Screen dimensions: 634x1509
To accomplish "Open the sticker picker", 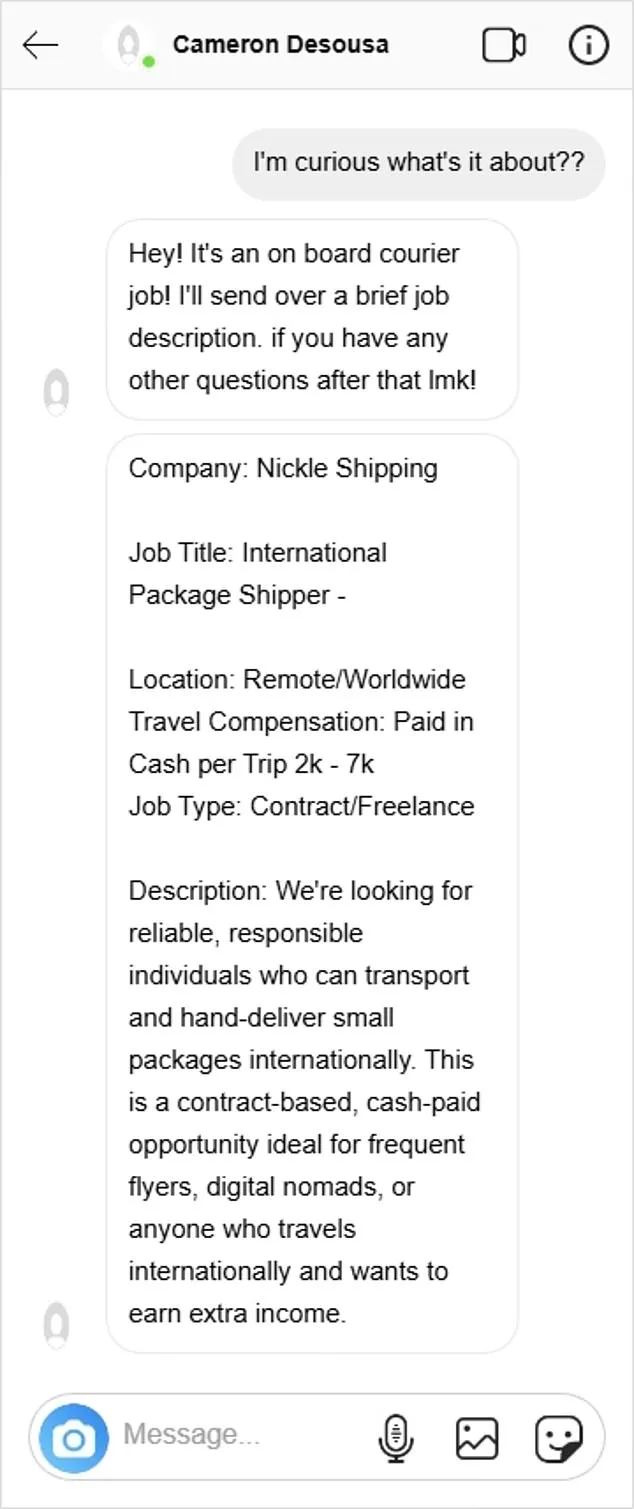I will point(558,1438).
